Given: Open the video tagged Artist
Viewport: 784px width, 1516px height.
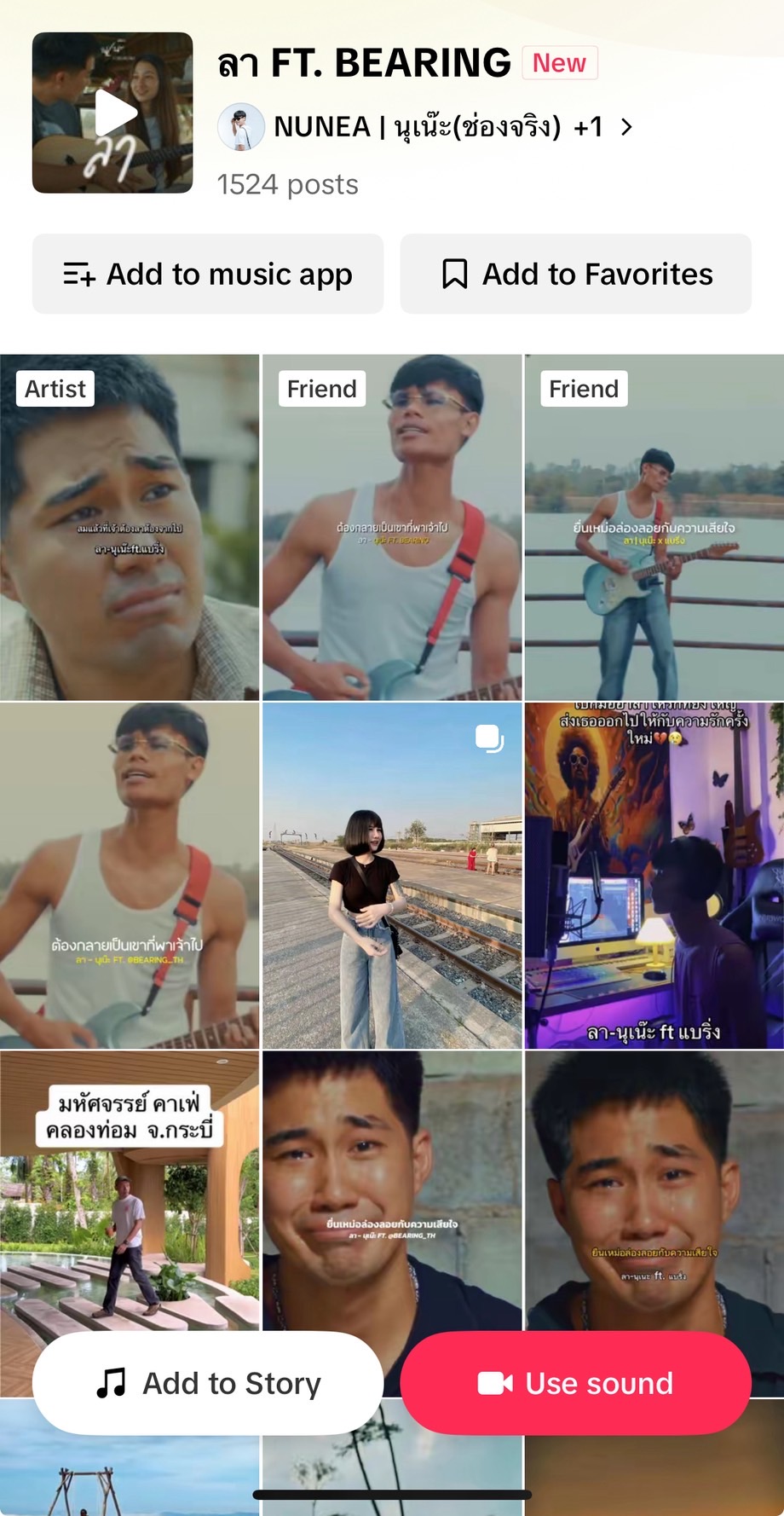Looking at the screenshot, I should coord(130,529).
